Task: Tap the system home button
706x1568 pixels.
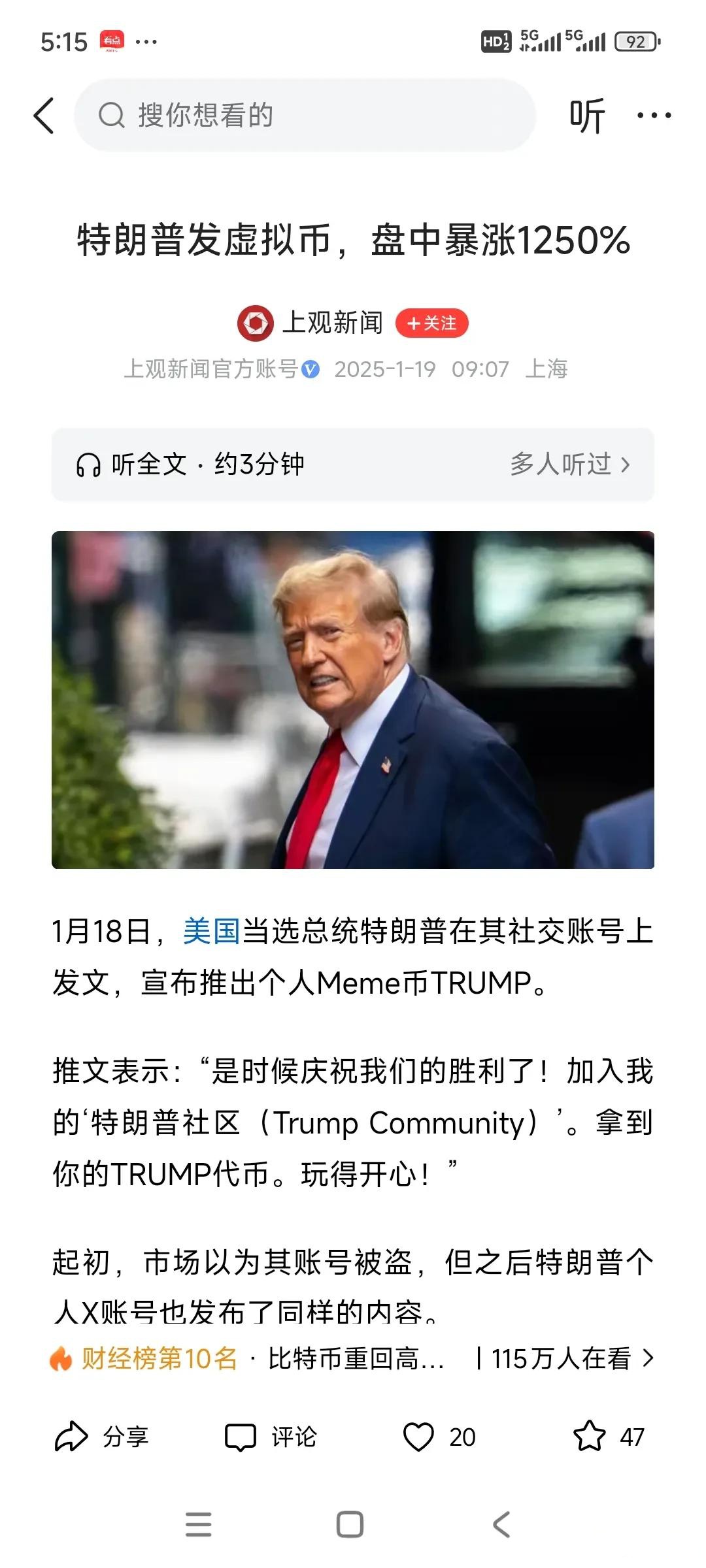Action: pos(350,1524)
